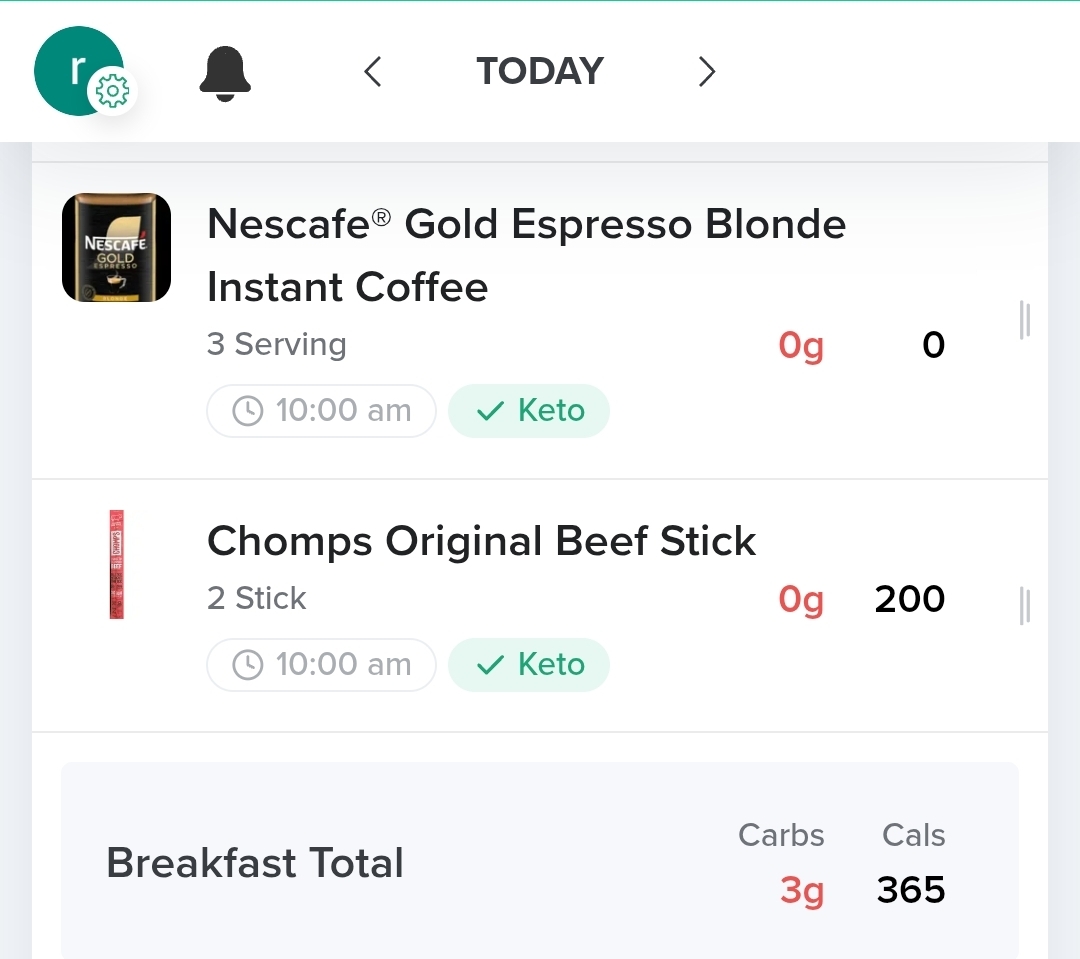Go to the previous day

(x=373, y=72)
